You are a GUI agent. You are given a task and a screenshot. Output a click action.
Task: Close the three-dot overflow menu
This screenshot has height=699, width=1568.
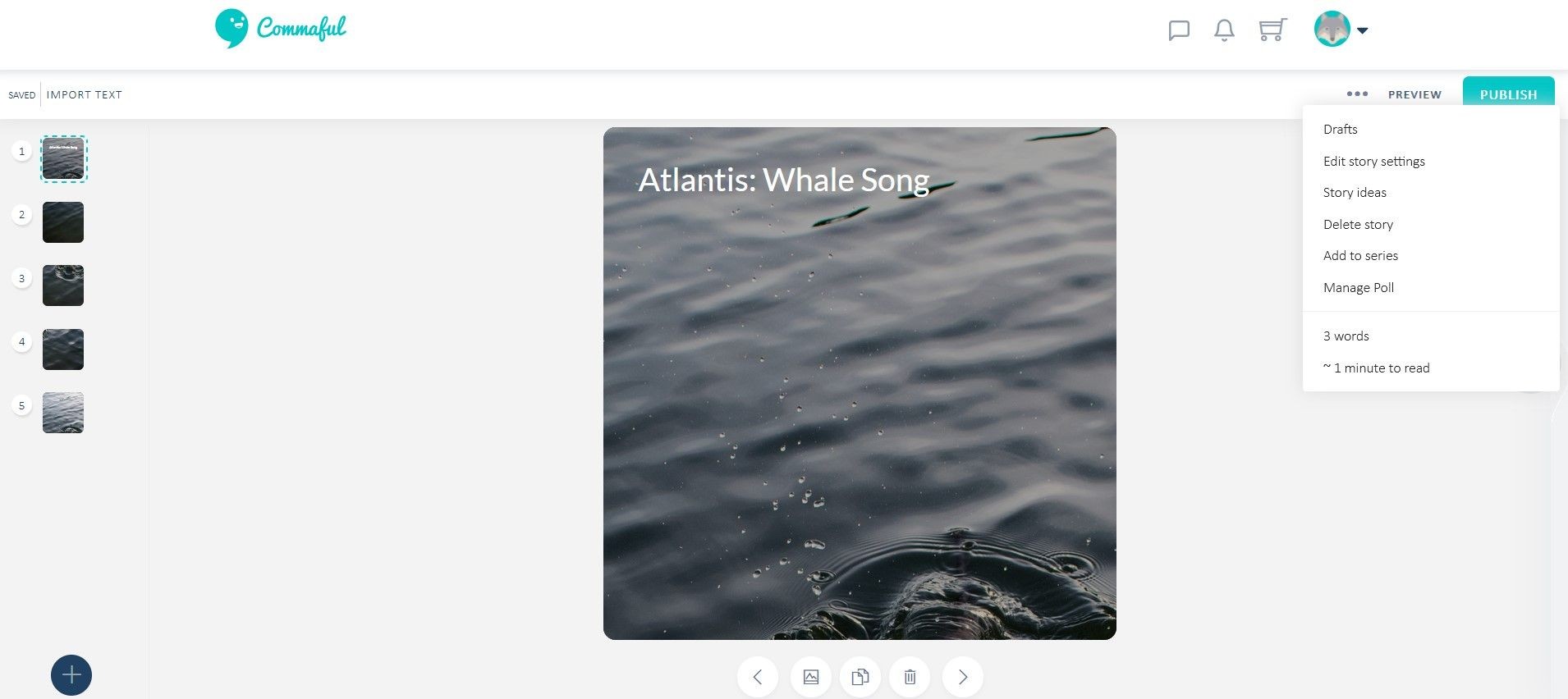click(x=1357, y=94)
